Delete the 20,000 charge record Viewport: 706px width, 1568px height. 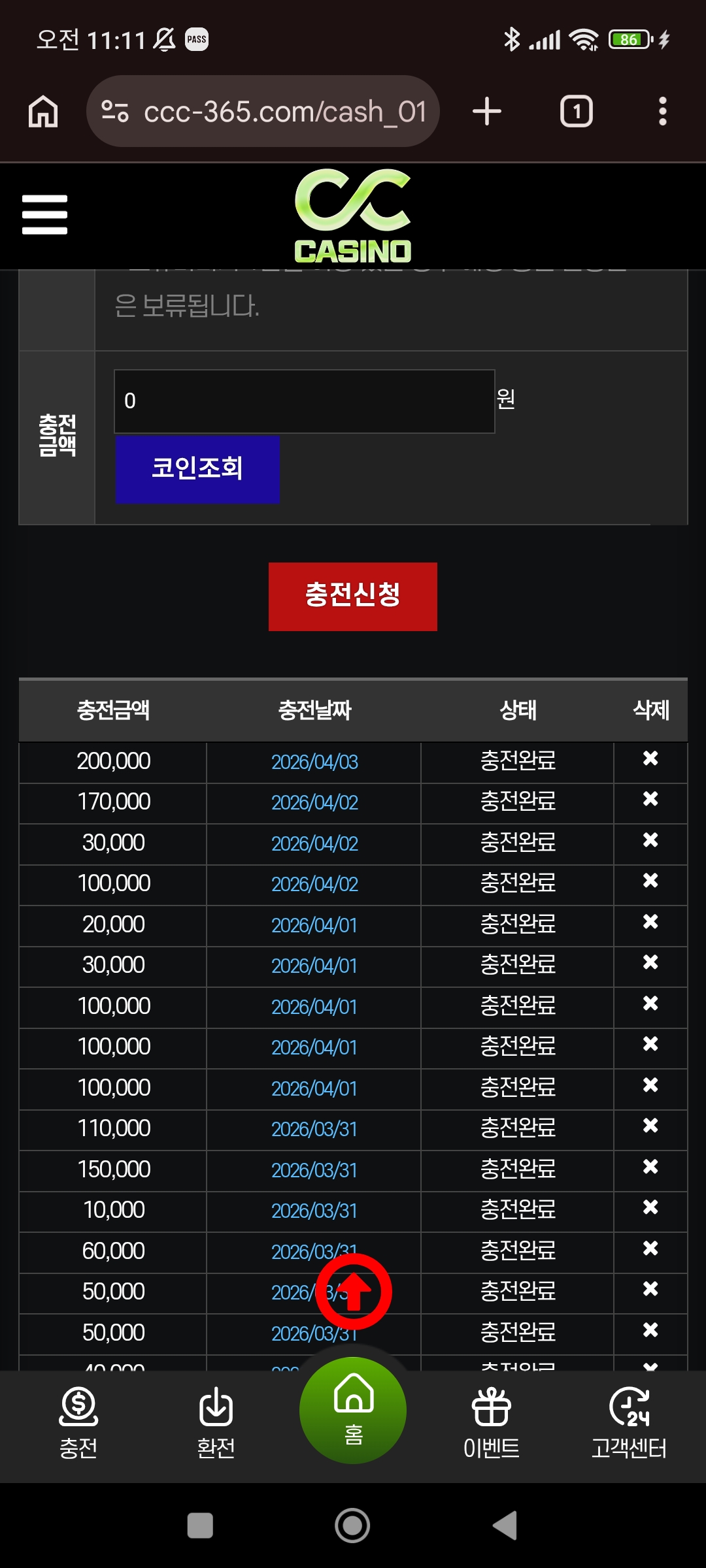[650, 922]
